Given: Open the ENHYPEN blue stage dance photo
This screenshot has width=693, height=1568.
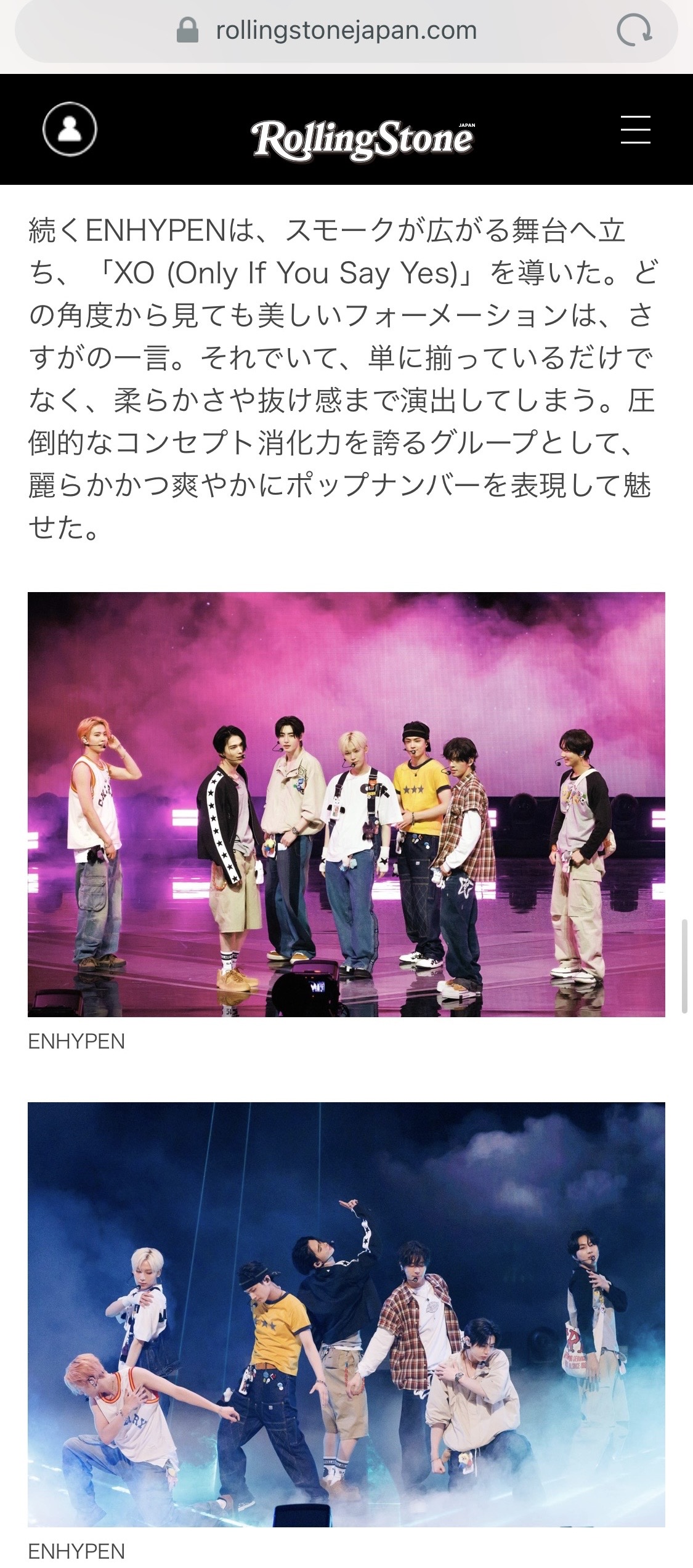Looking at the screenshot, I should [x=346, y=1314].
